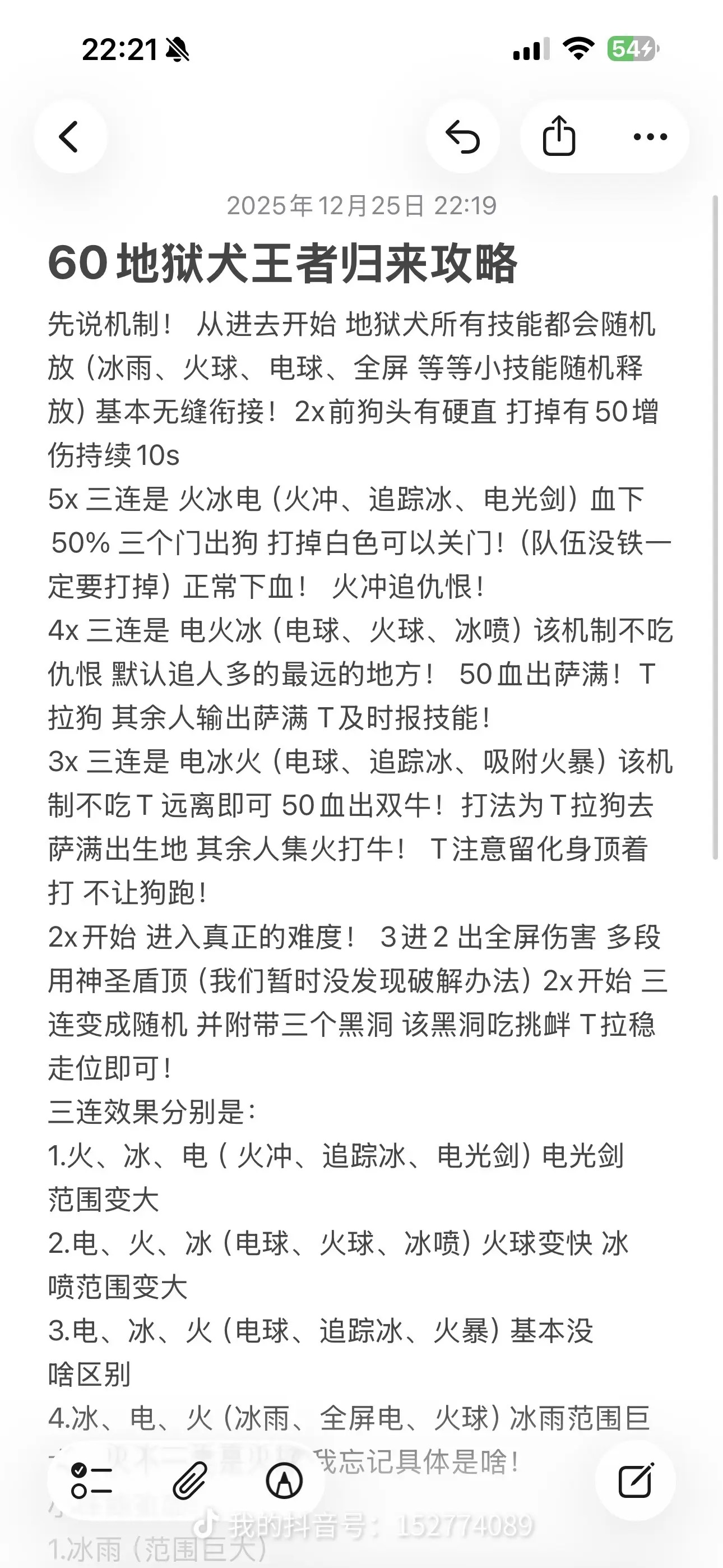Compose a new note
Screen dimensions: 723x1568
[x=636, y=1481]
